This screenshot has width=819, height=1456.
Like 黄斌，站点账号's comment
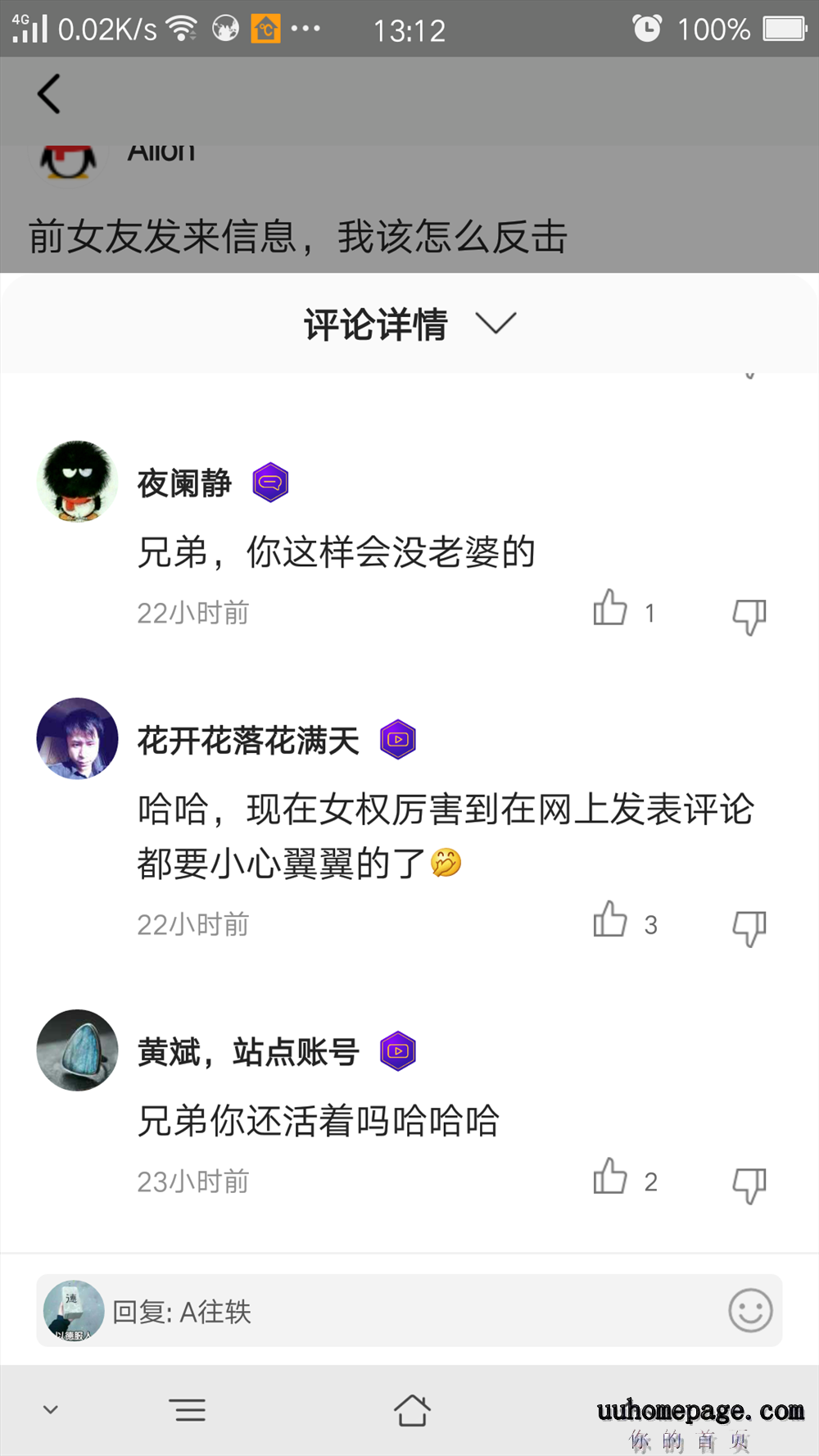[610, 1177]
